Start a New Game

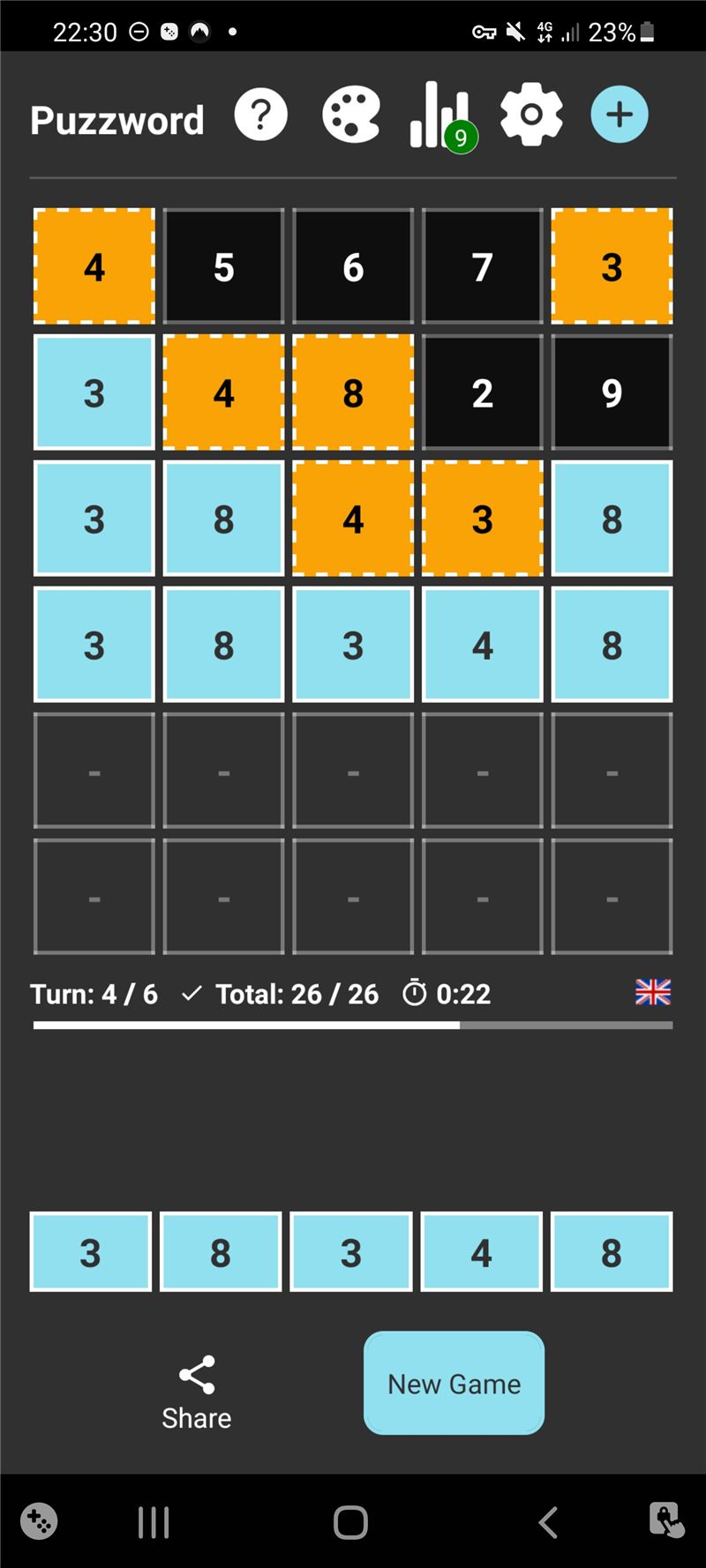(454, 1383)
